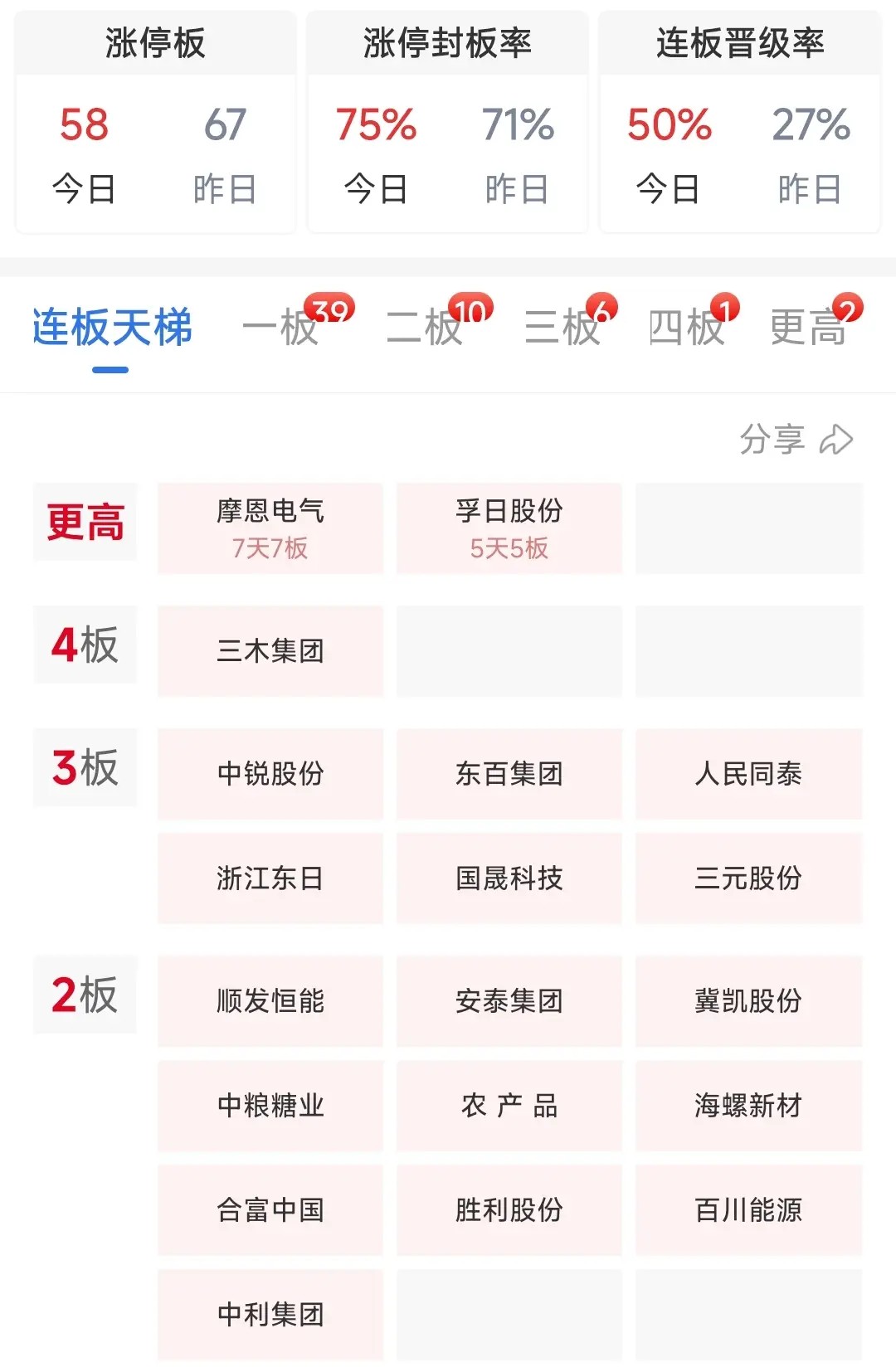Open stock 孚日股份
The width and height of the screenshot is (896, 1367).
(509, 528)
